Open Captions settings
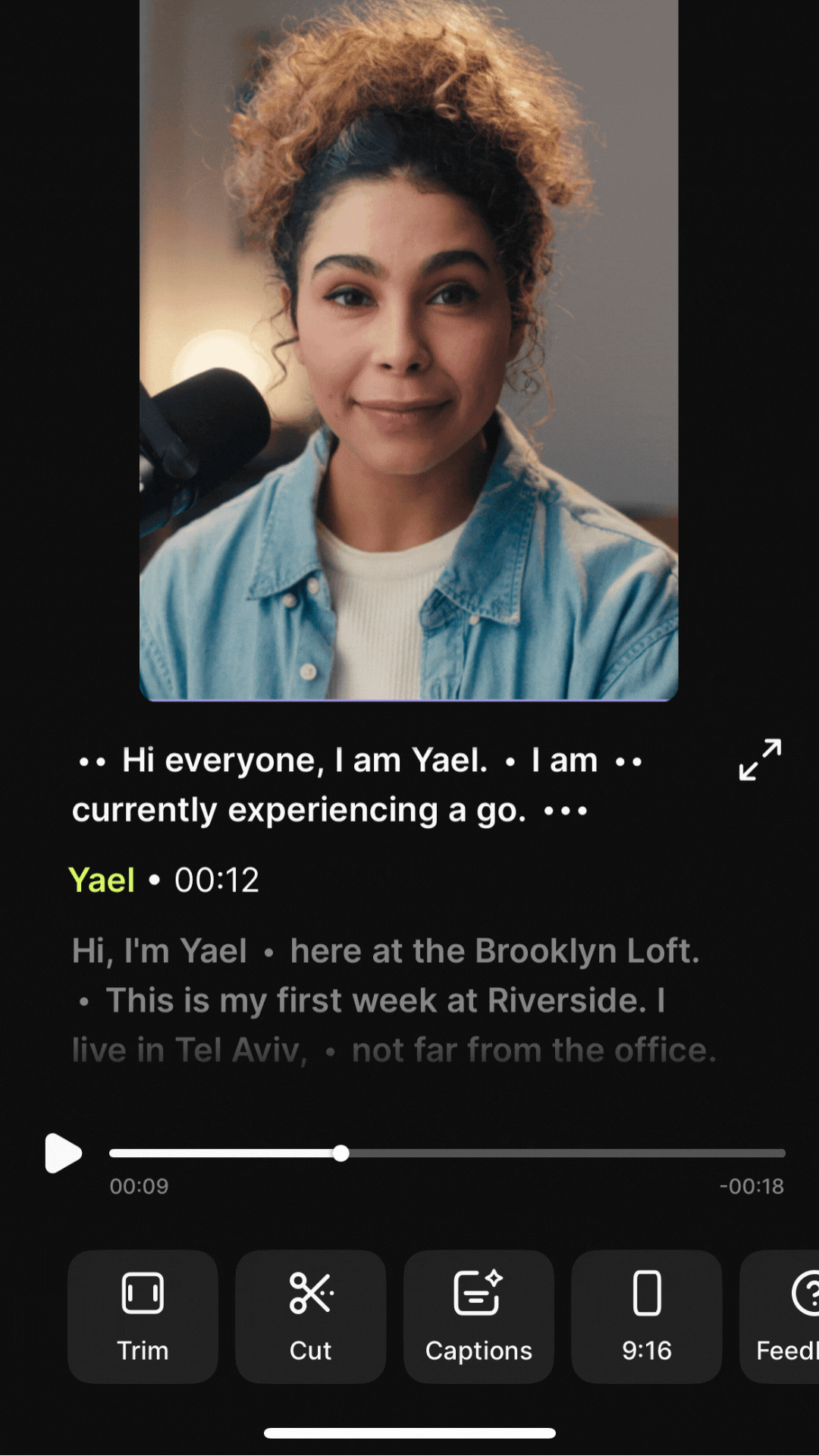This screenshot has height=1456, width=819. [x=479, y=1316]
